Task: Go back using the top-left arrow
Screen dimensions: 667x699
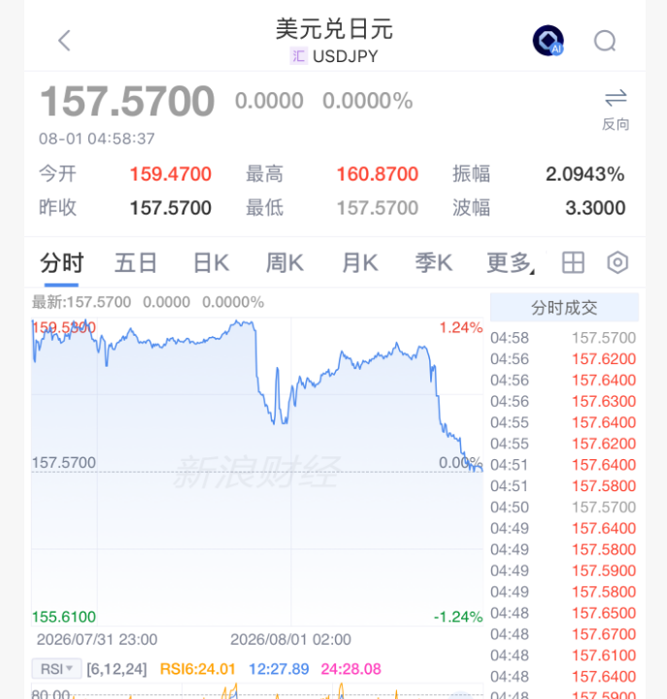Action: pyautogui.click(x=65, y=41)
